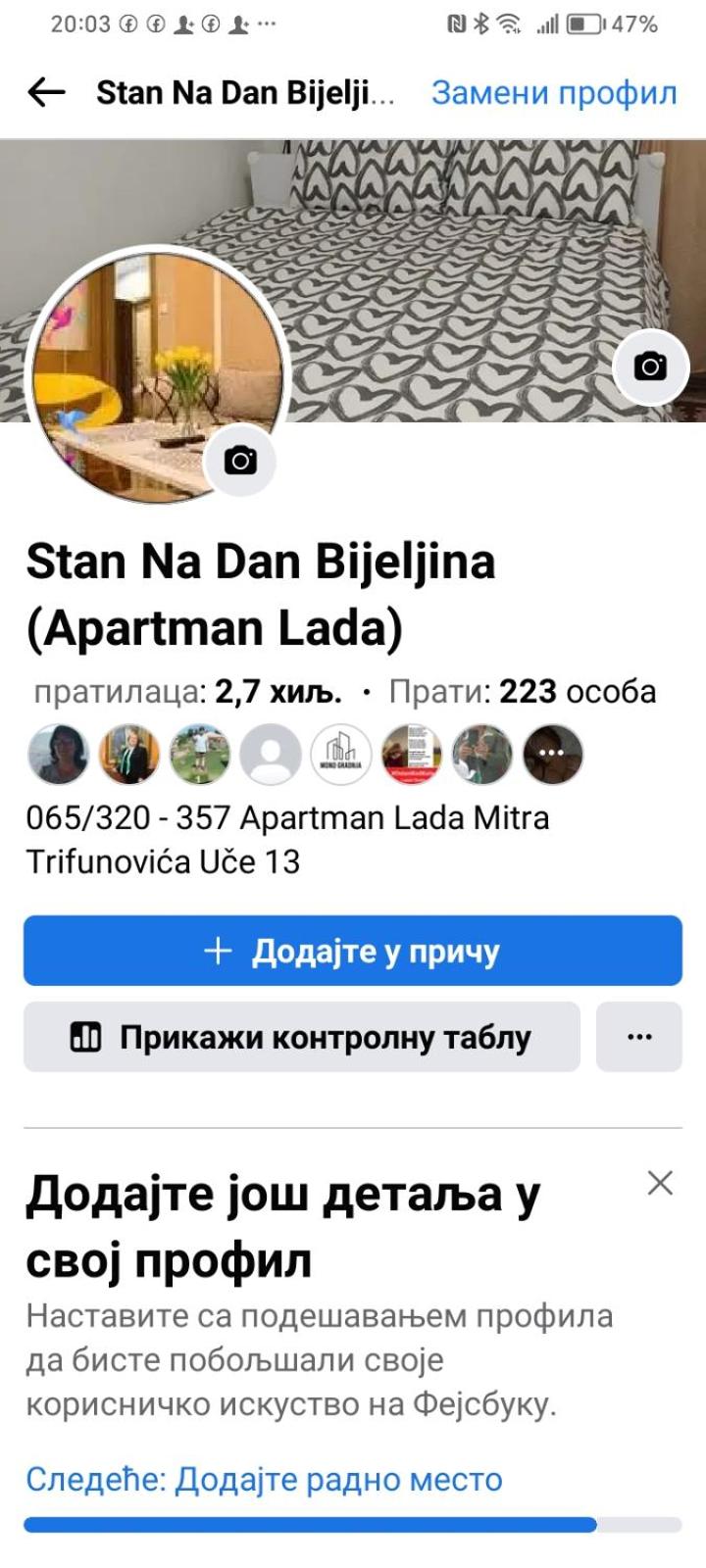The width and height of the screenshot is (706, 1568).
Task: Go back using the top-left arrow
Action: (46, 92)
